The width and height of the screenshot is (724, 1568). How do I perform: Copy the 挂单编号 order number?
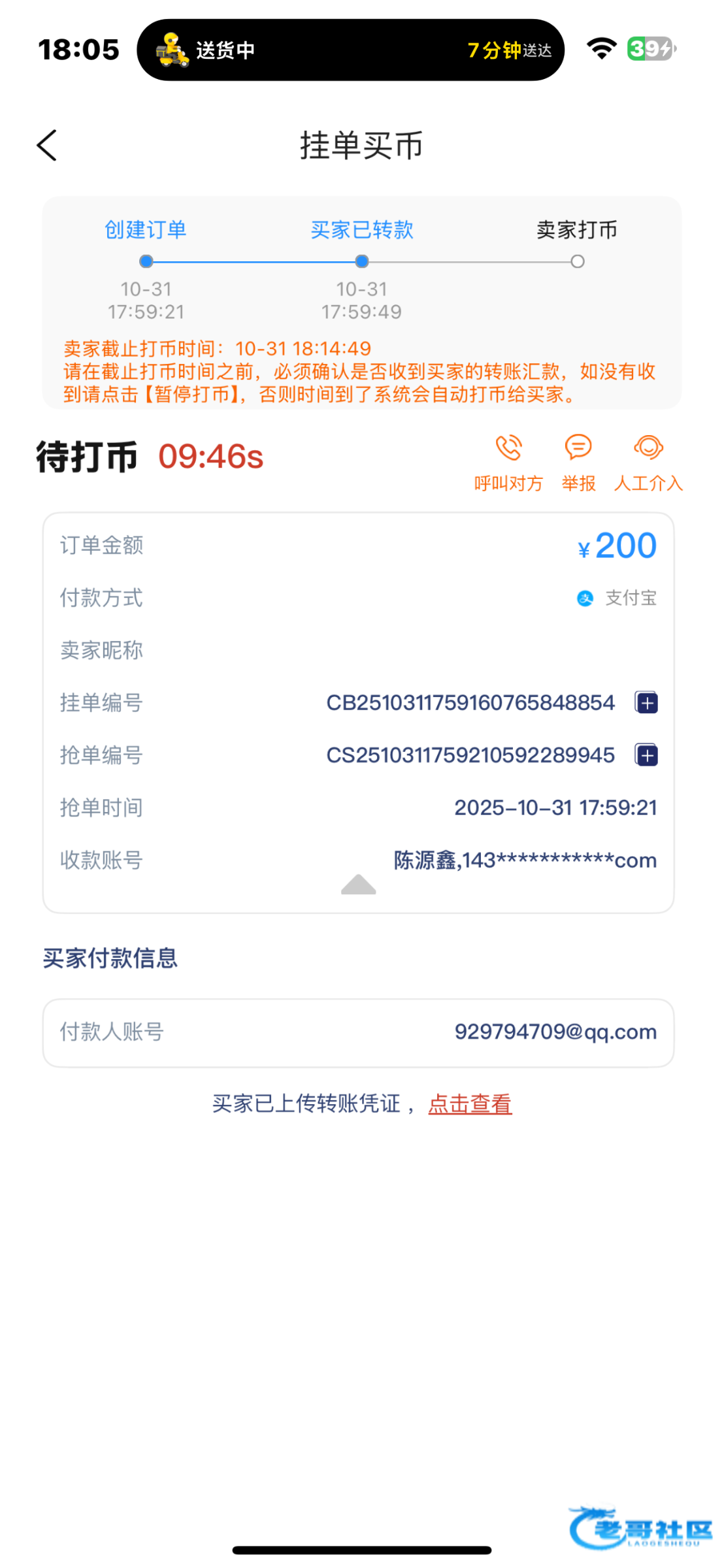pos(646,703)
